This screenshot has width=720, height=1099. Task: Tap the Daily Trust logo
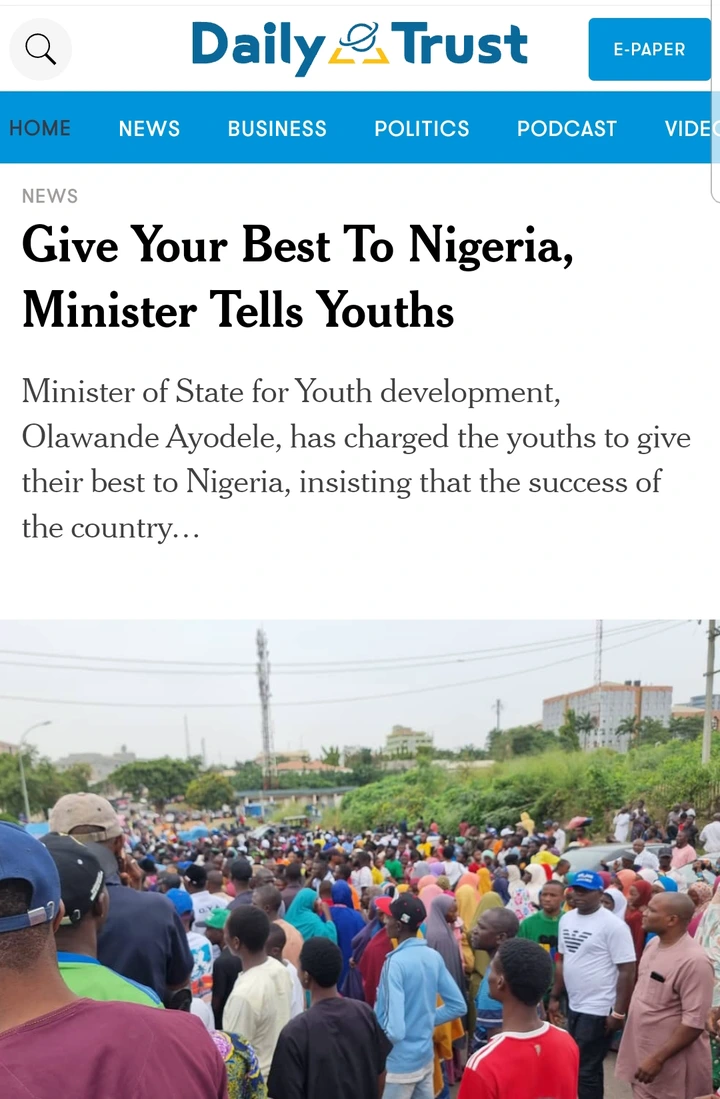tap(359, 47)
